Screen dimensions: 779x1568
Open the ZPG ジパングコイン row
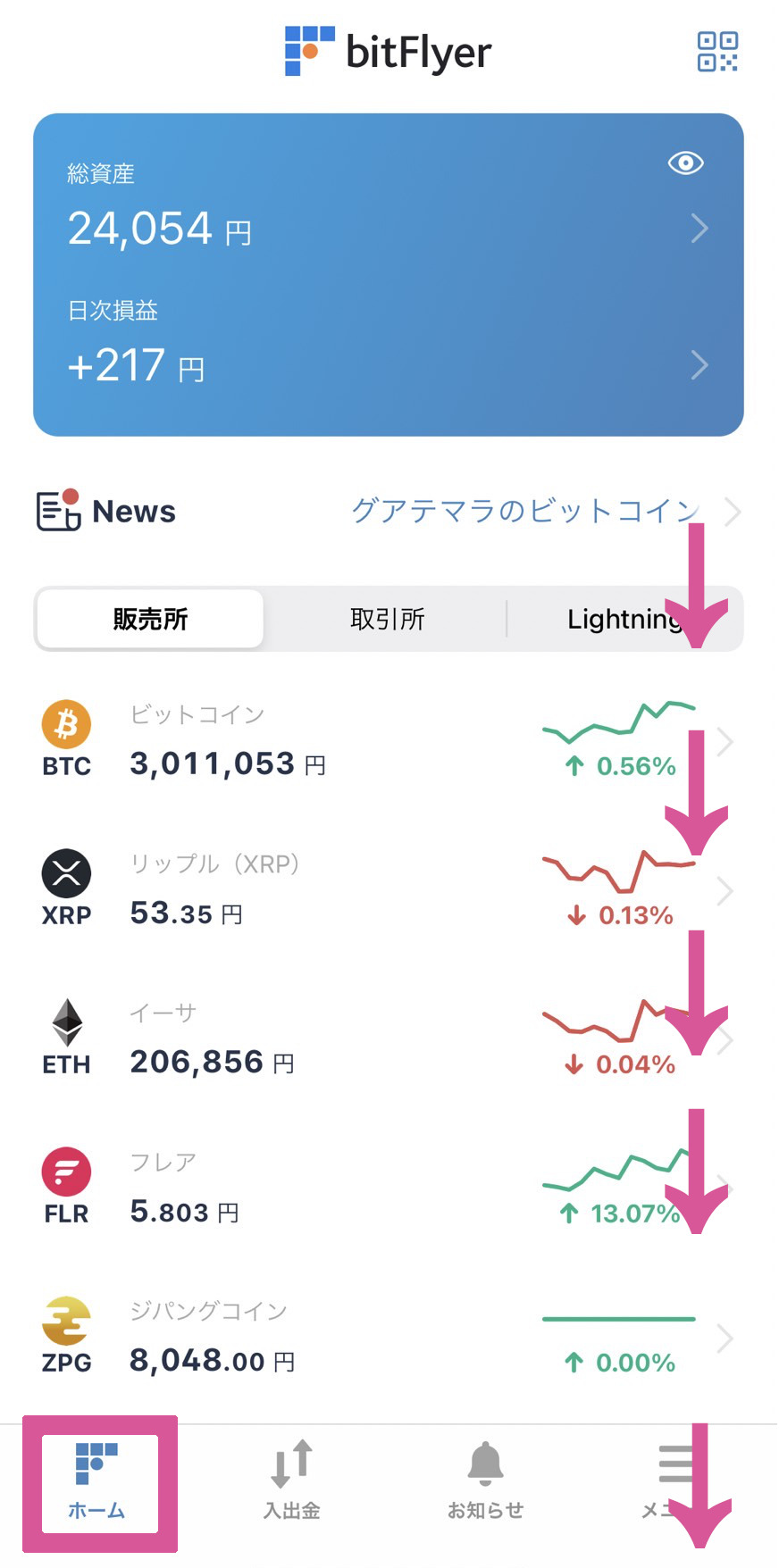[388, 1338]
